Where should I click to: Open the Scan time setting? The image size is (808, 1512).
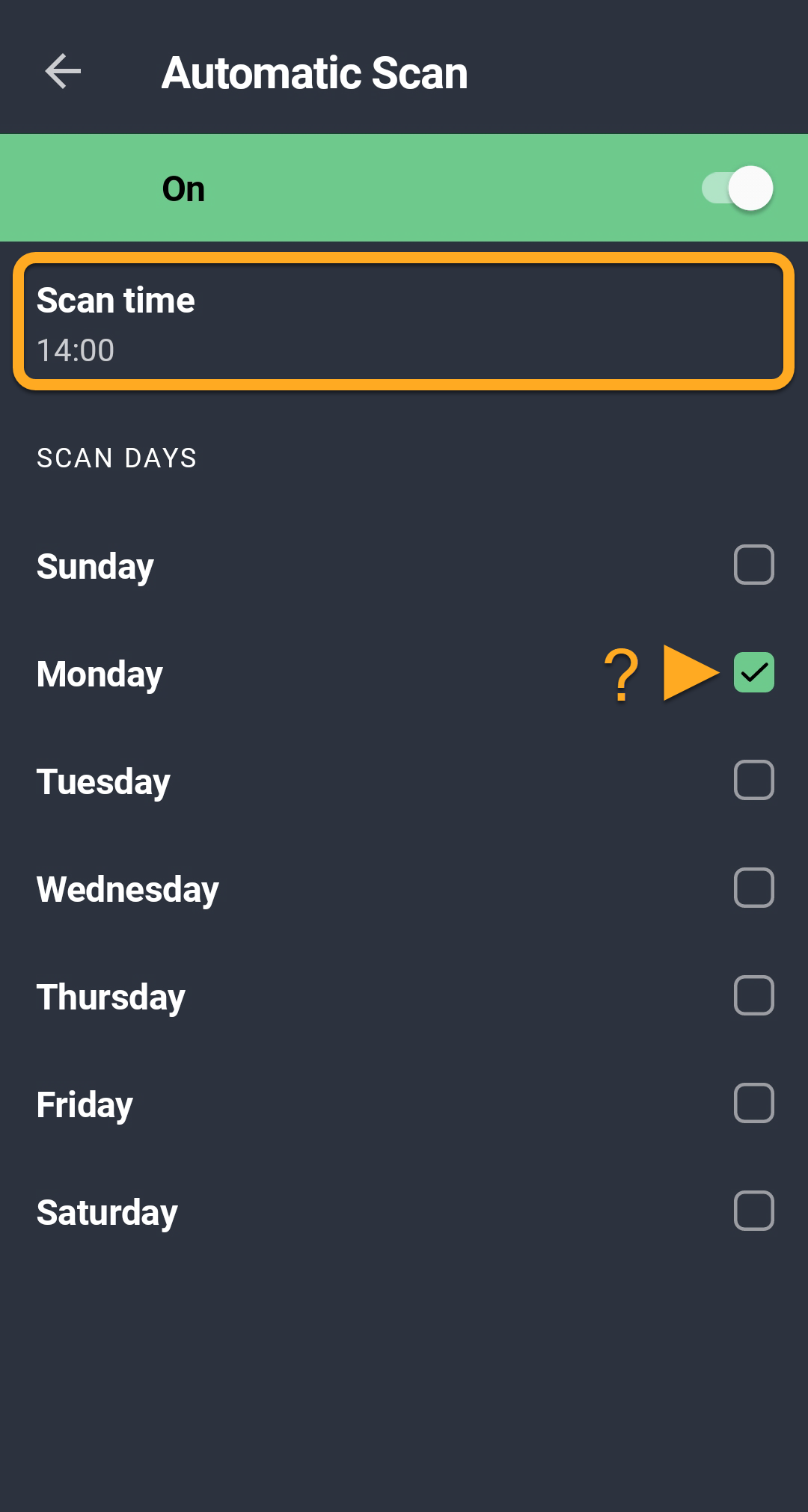[x=404, y=322]
